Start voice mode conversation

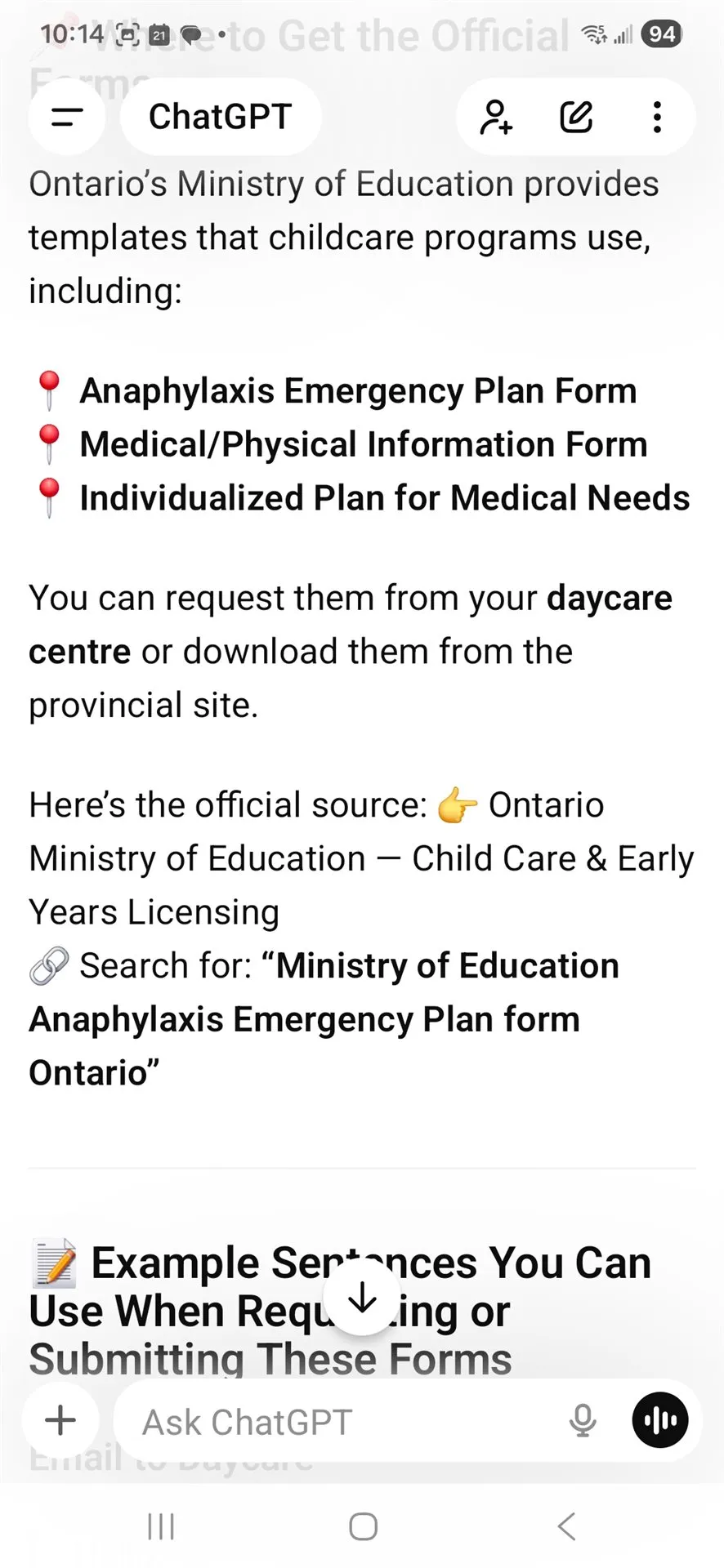click(660, 1421)
